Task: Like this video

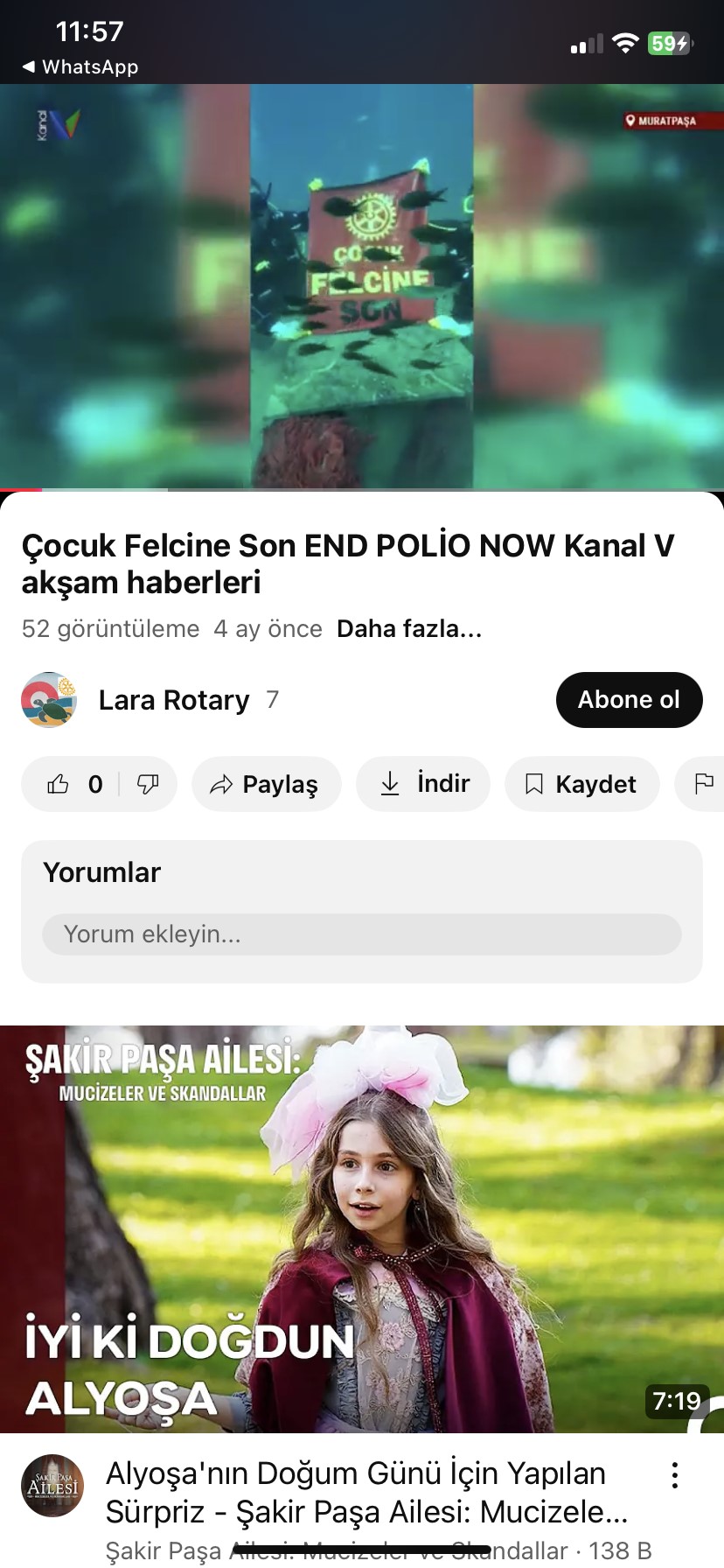Action: [73, 784]
